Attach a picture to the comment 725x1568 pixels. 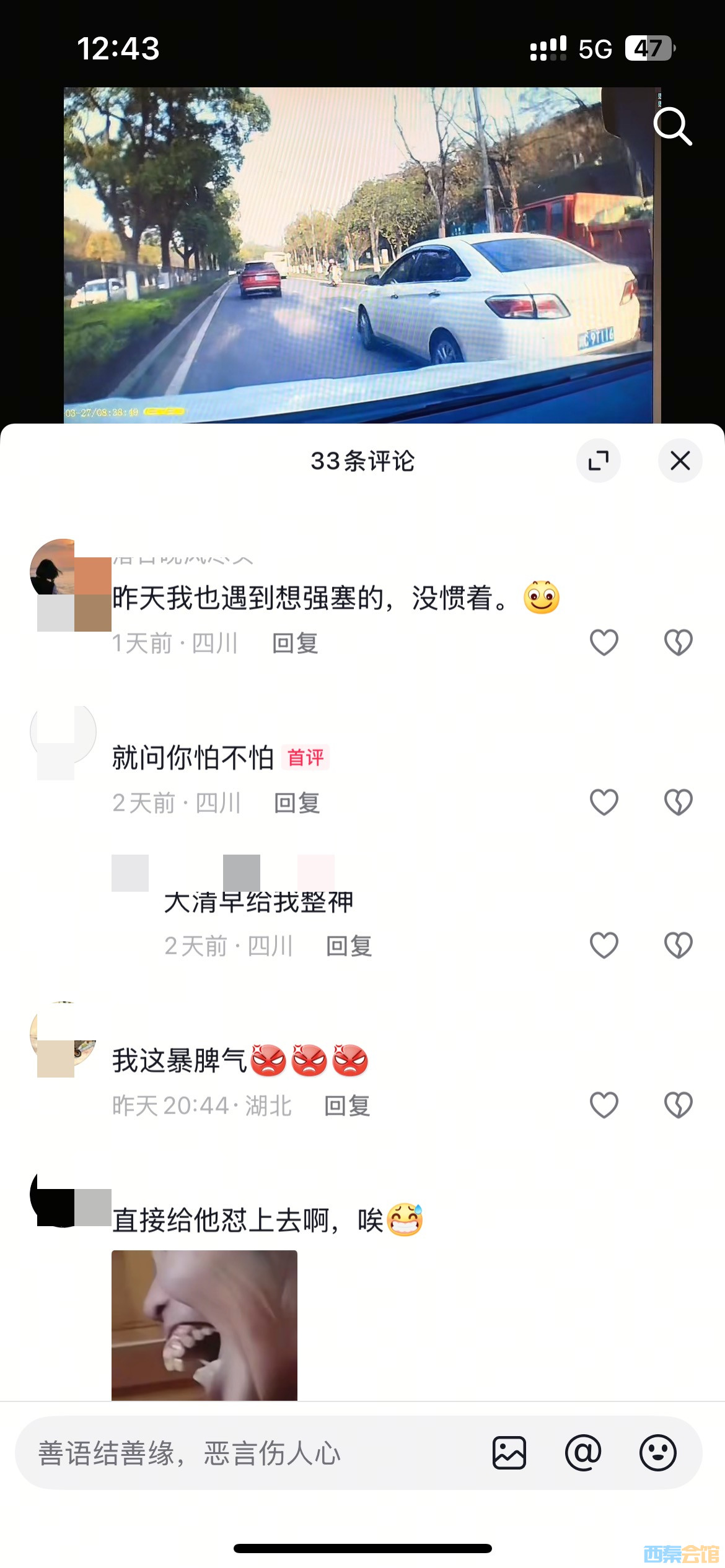click(509, 1453)
